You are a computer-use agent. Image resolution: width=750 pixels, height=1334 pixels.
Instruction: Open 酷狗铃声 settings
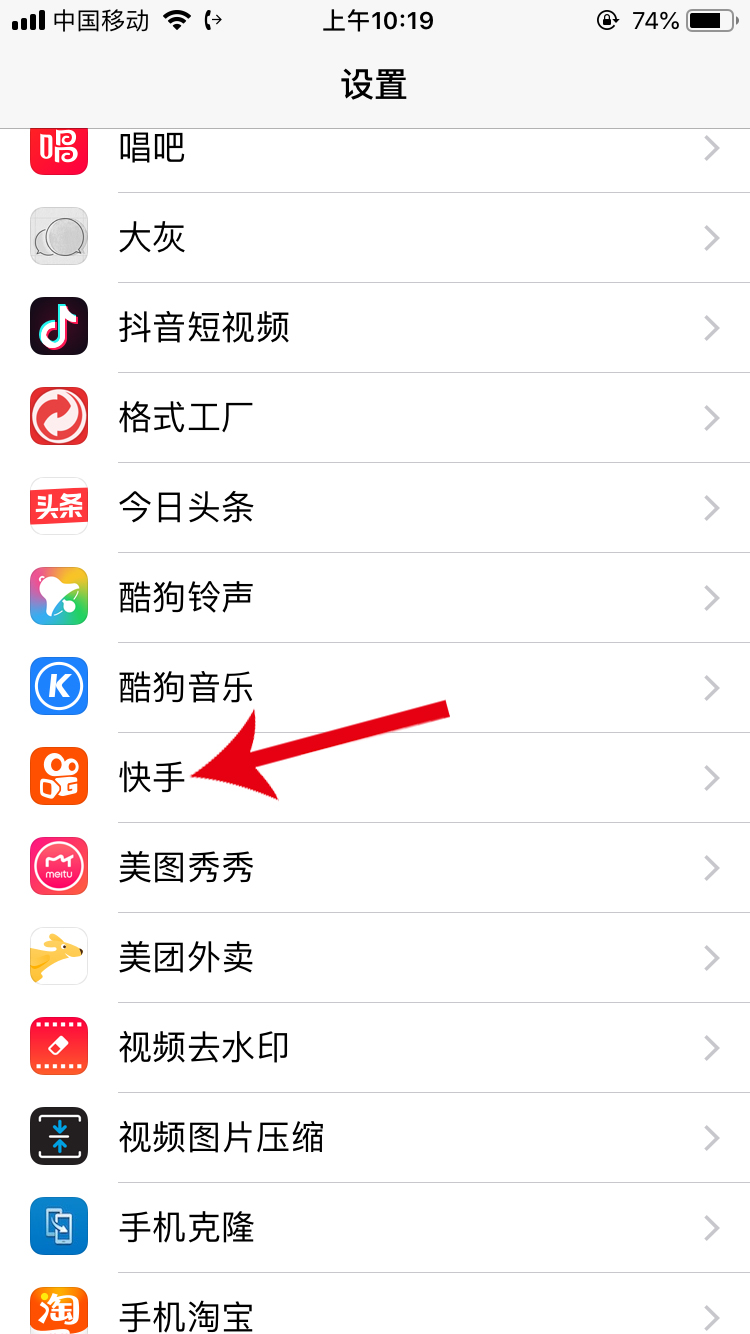186,598
